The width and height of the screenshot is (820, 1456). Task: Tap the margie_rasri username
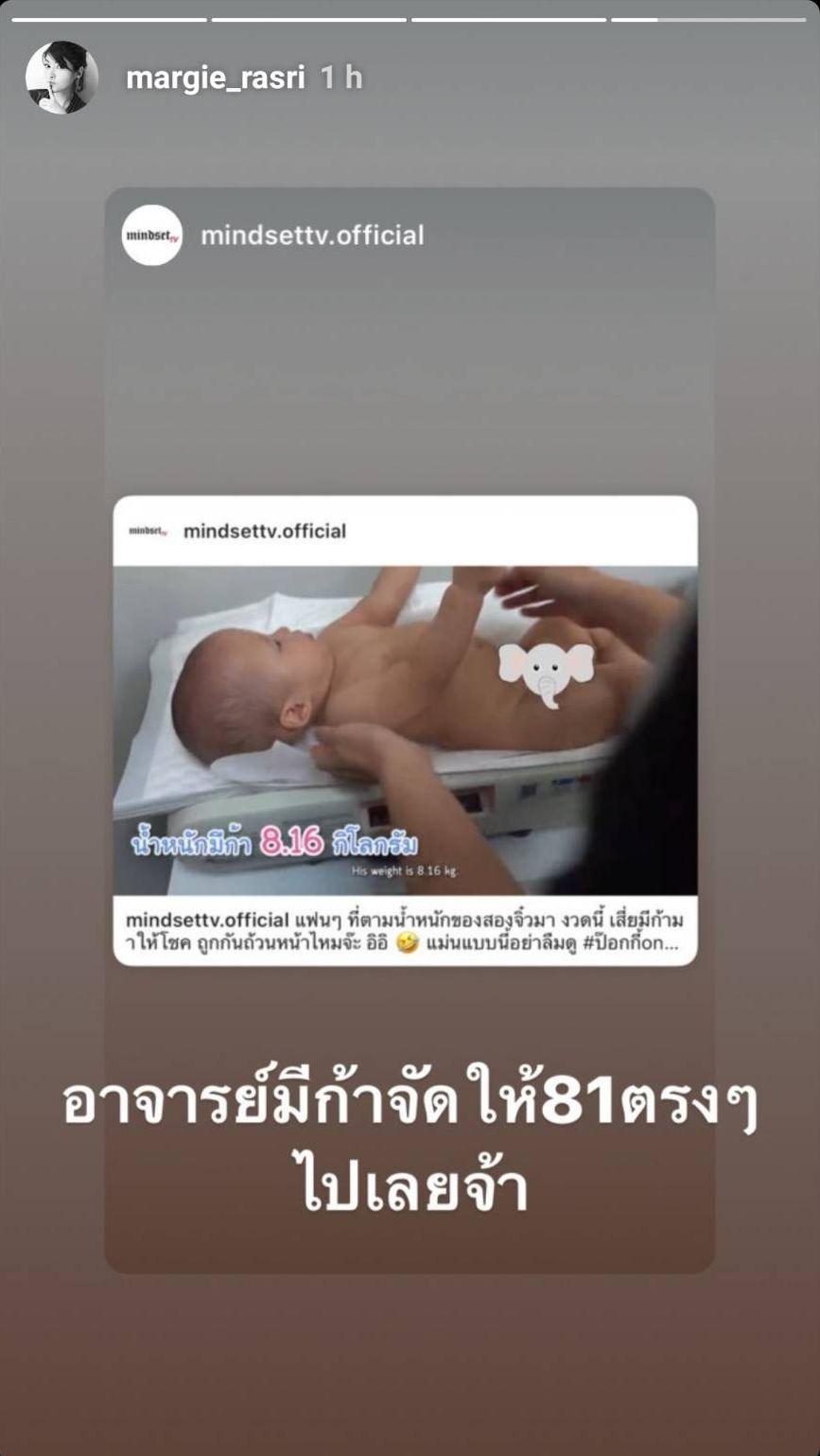[x=215, y=78]
